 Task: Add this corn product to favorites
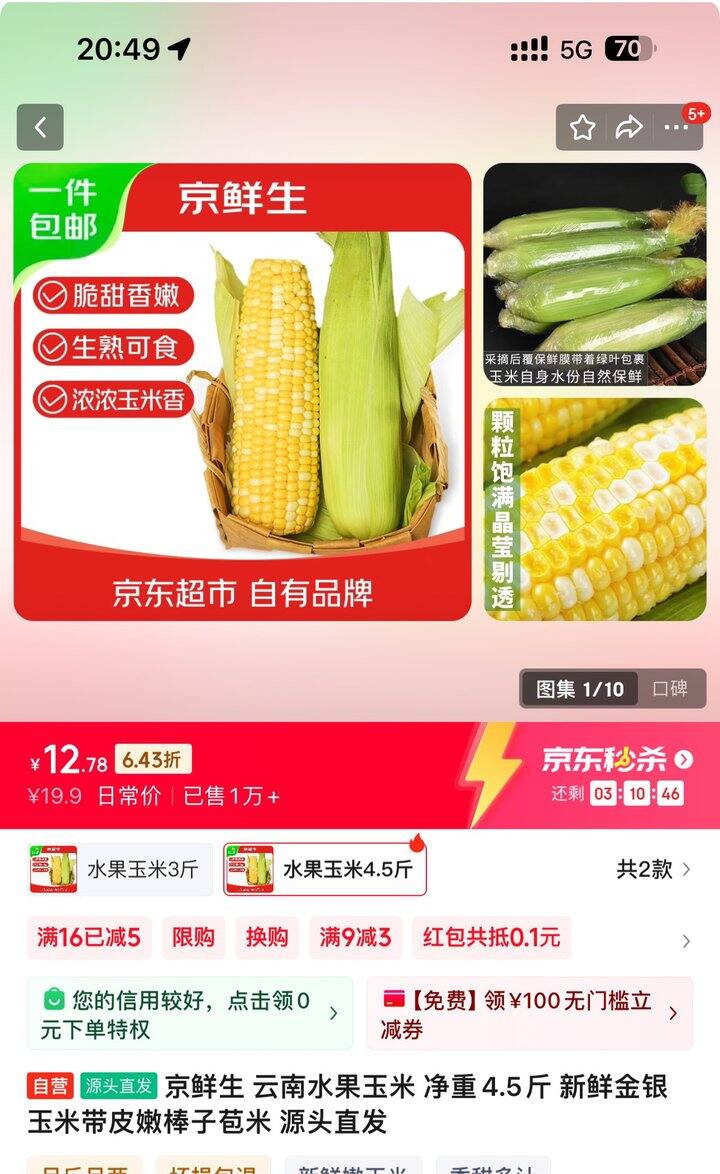tap(582, 128)
